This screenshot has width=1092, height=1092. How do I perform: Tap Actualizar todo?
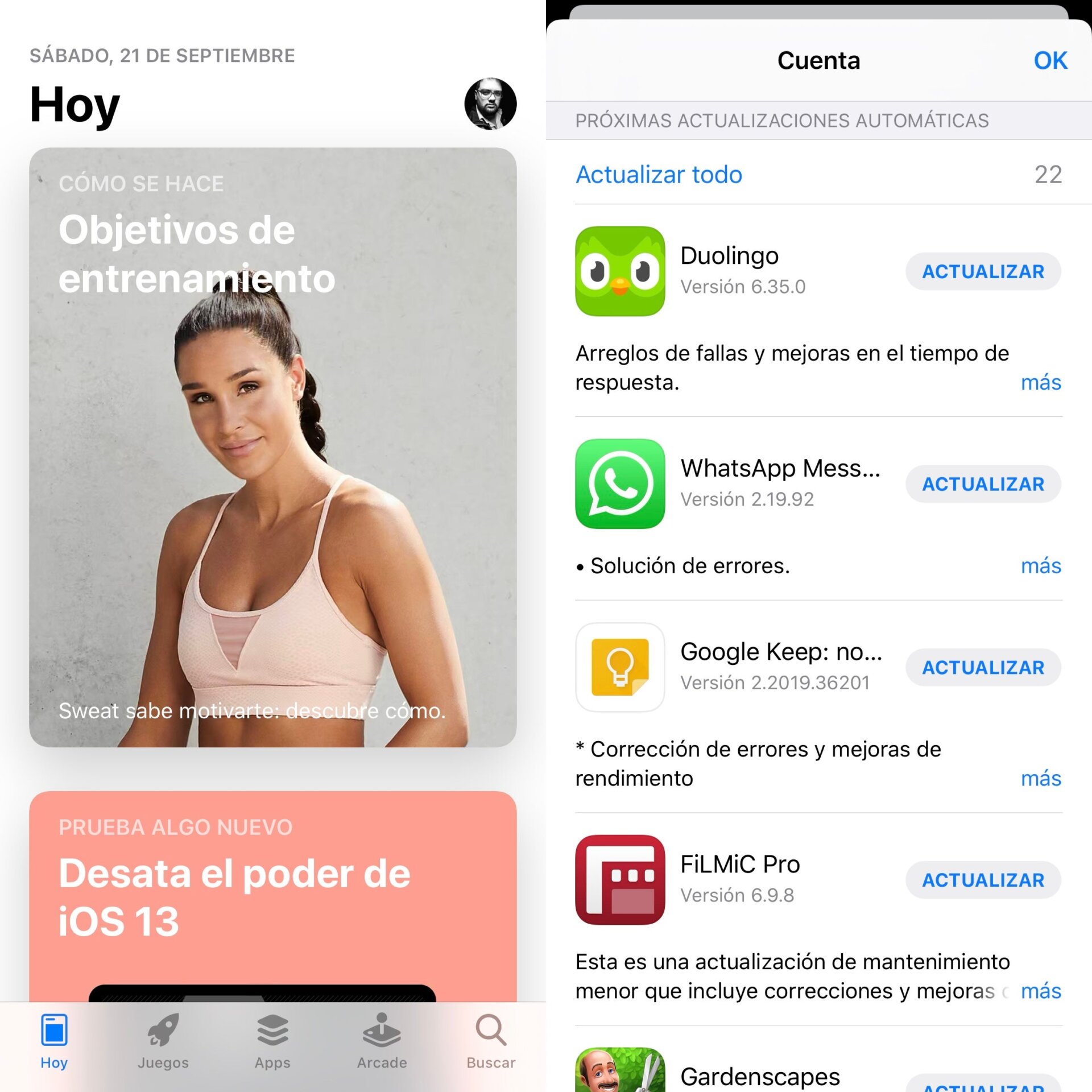pos(659,175)
